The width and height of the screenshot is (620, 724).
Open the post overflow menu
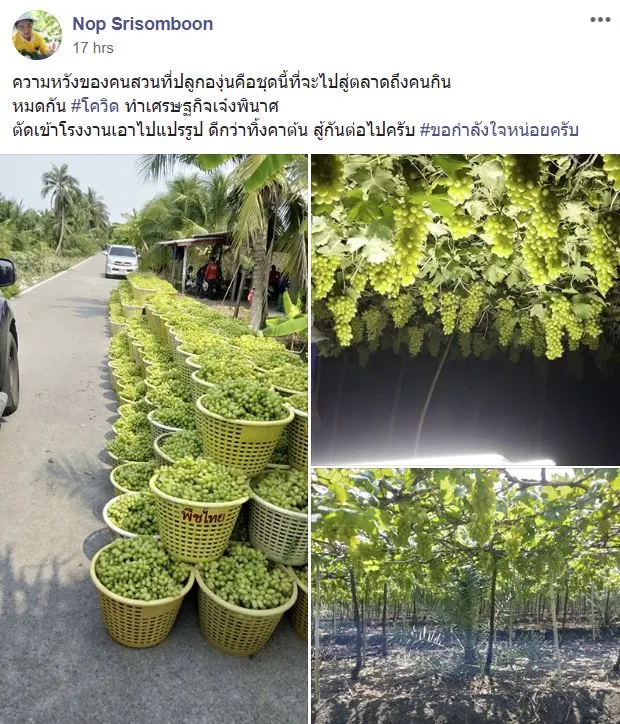pos(599,20)
